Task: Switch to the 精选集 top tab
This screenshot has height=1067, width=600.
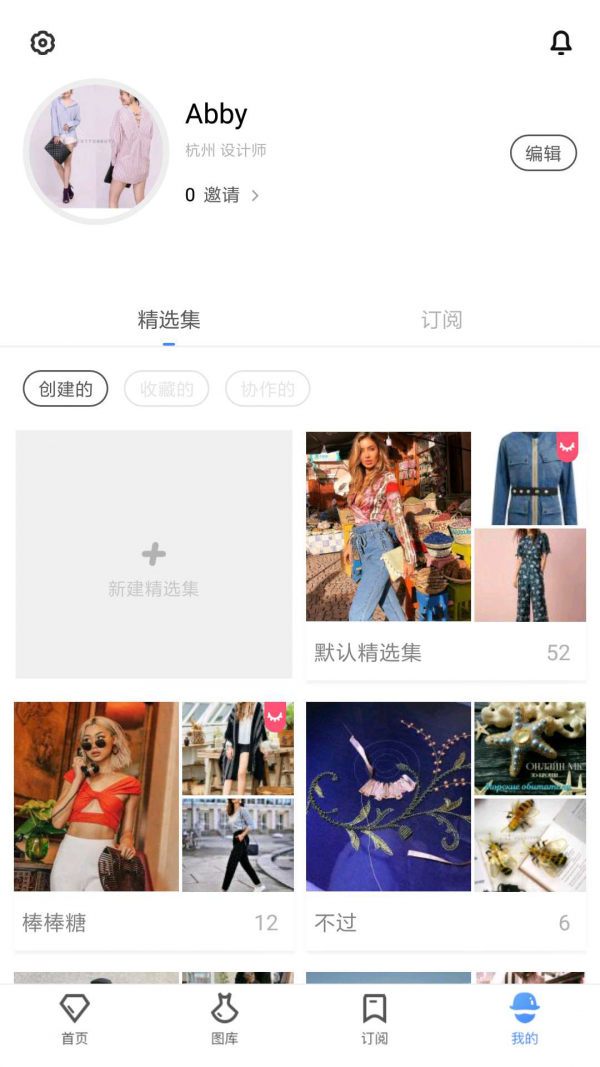Action: [169, 320]
